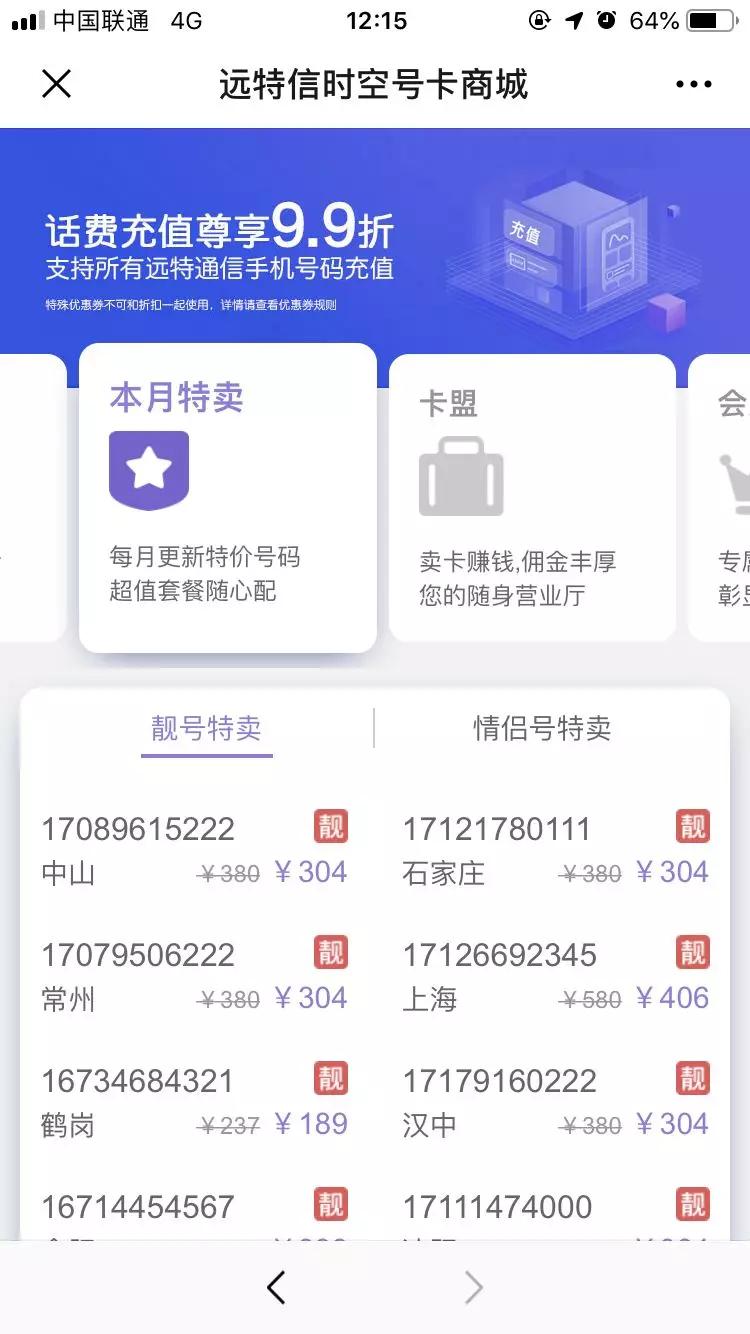Select the 本月特卖 card
The image size is (750, 1334).
(228, 497)
